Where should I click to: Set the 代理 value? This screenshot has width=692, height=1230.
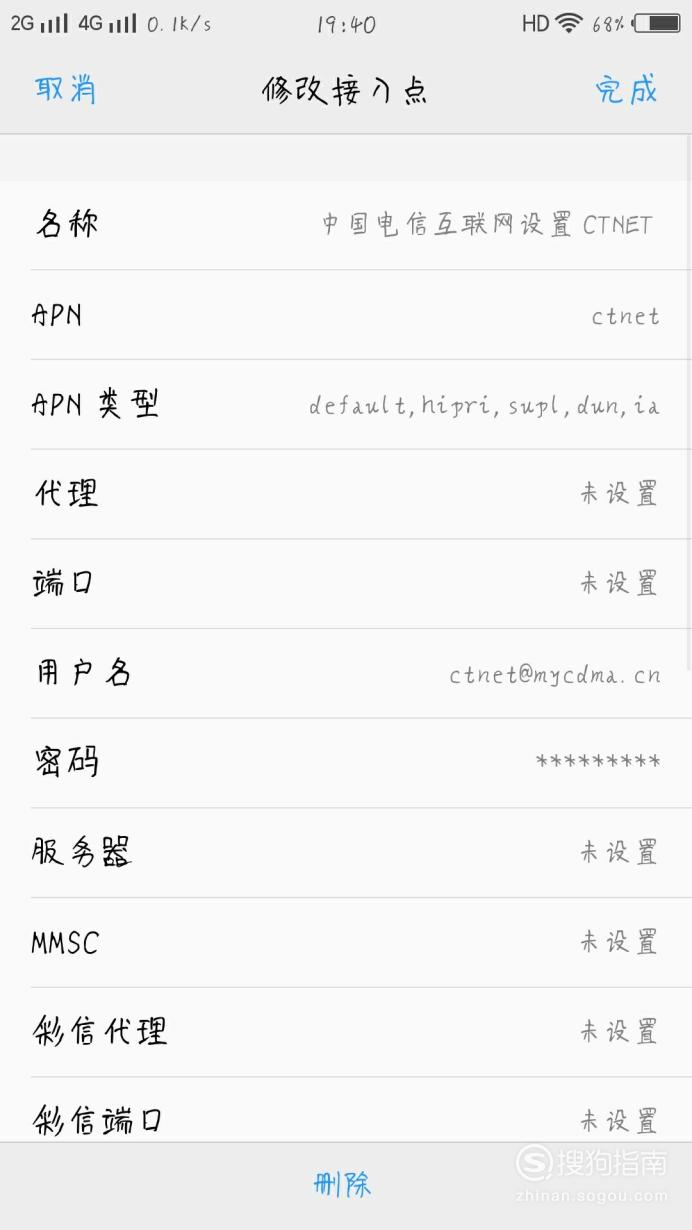pyautogui.click(x=346, y=494)
